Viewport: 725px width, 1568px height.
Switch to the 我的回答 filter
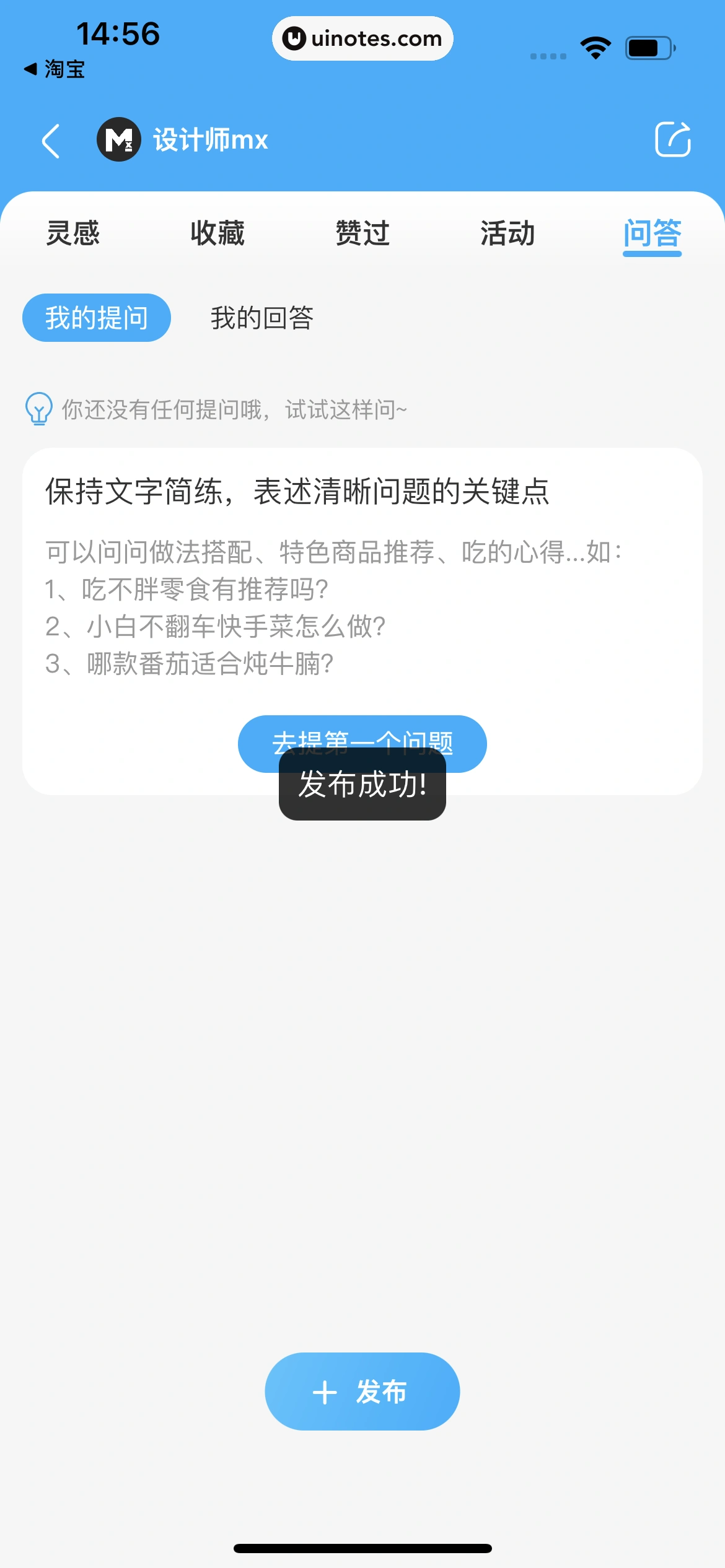point(261,318)
